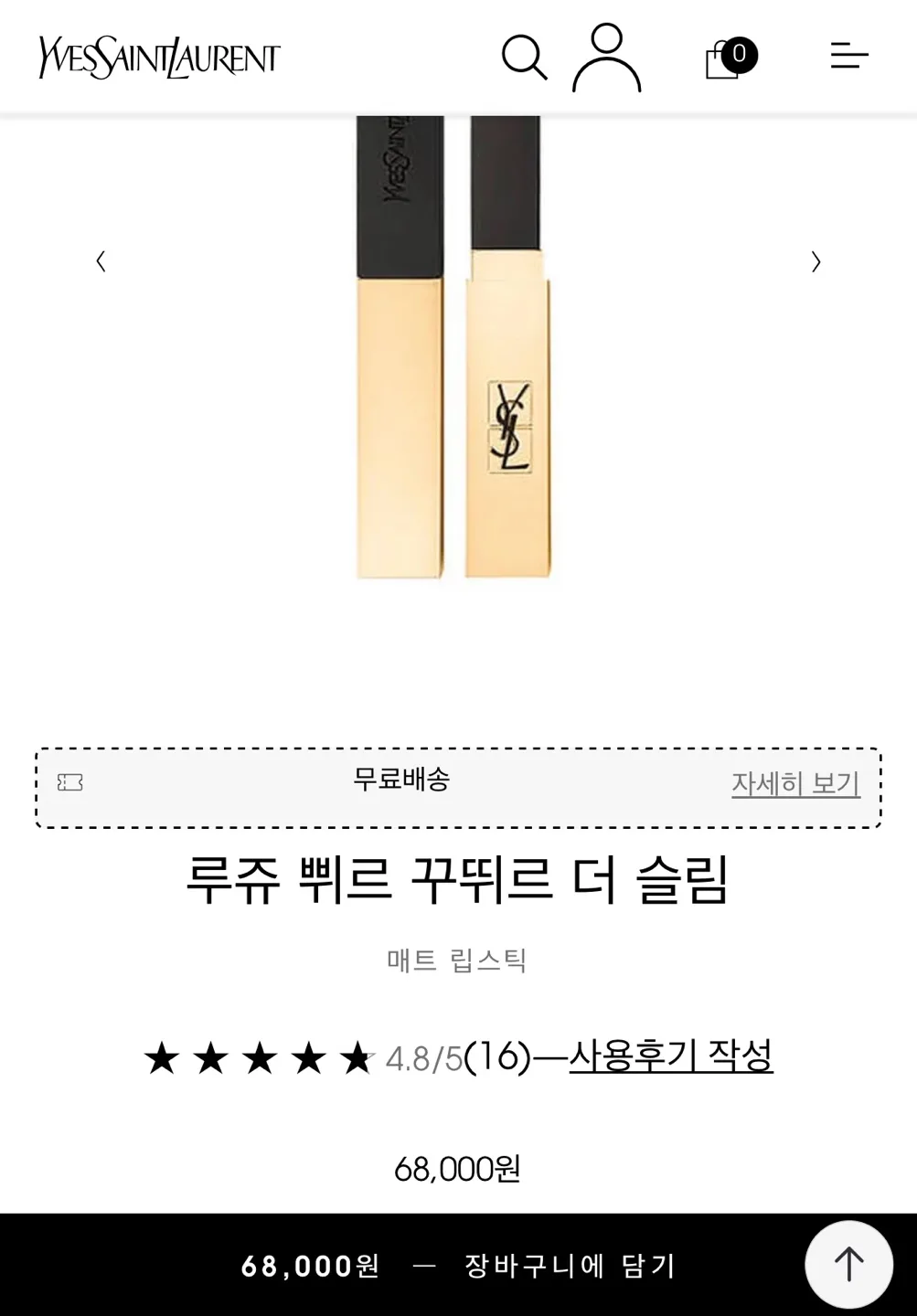
Task: Go to Yves Saint Laurent home logo
Action: [x=159, y=58]
